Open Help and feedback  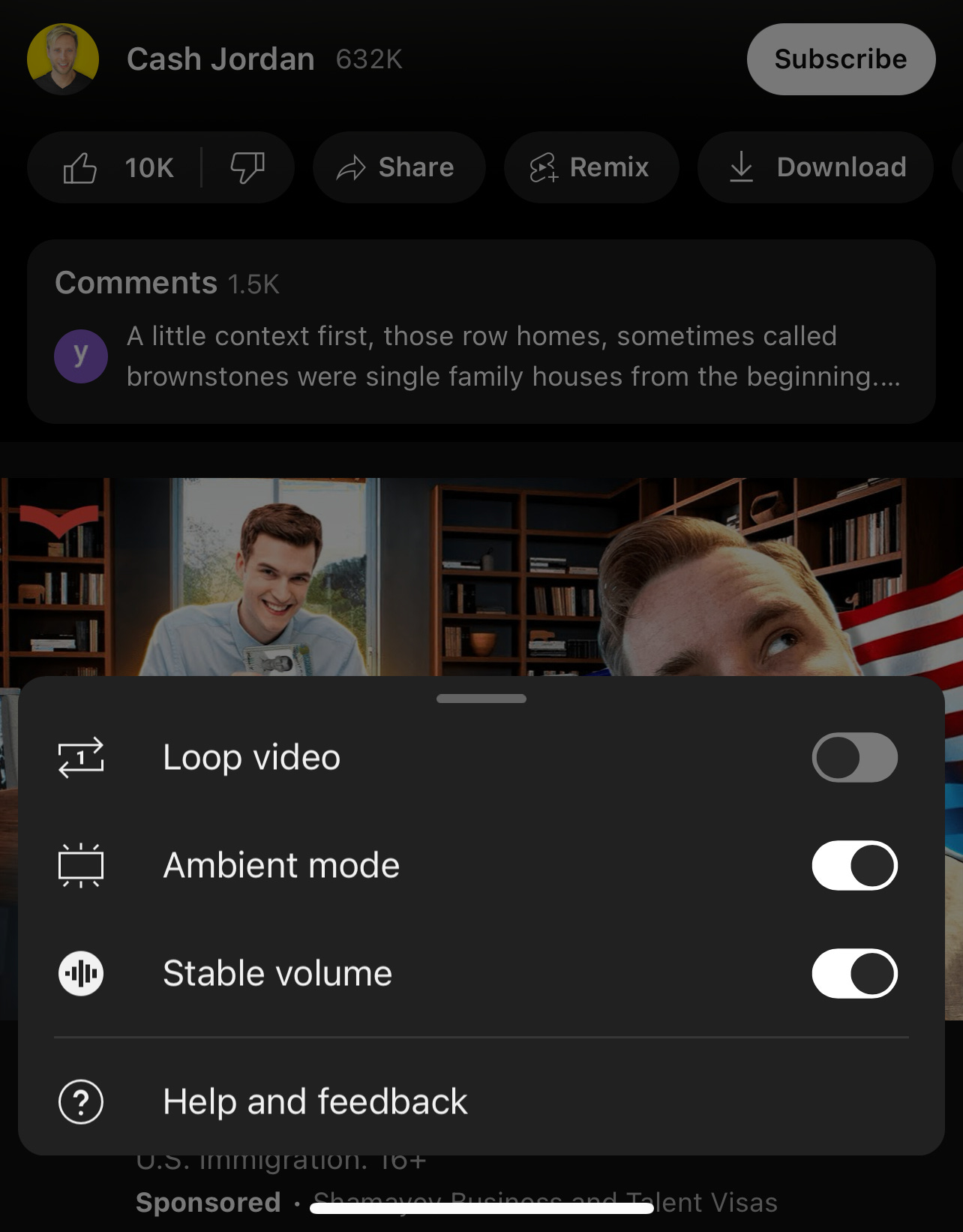coord(315,1101)
